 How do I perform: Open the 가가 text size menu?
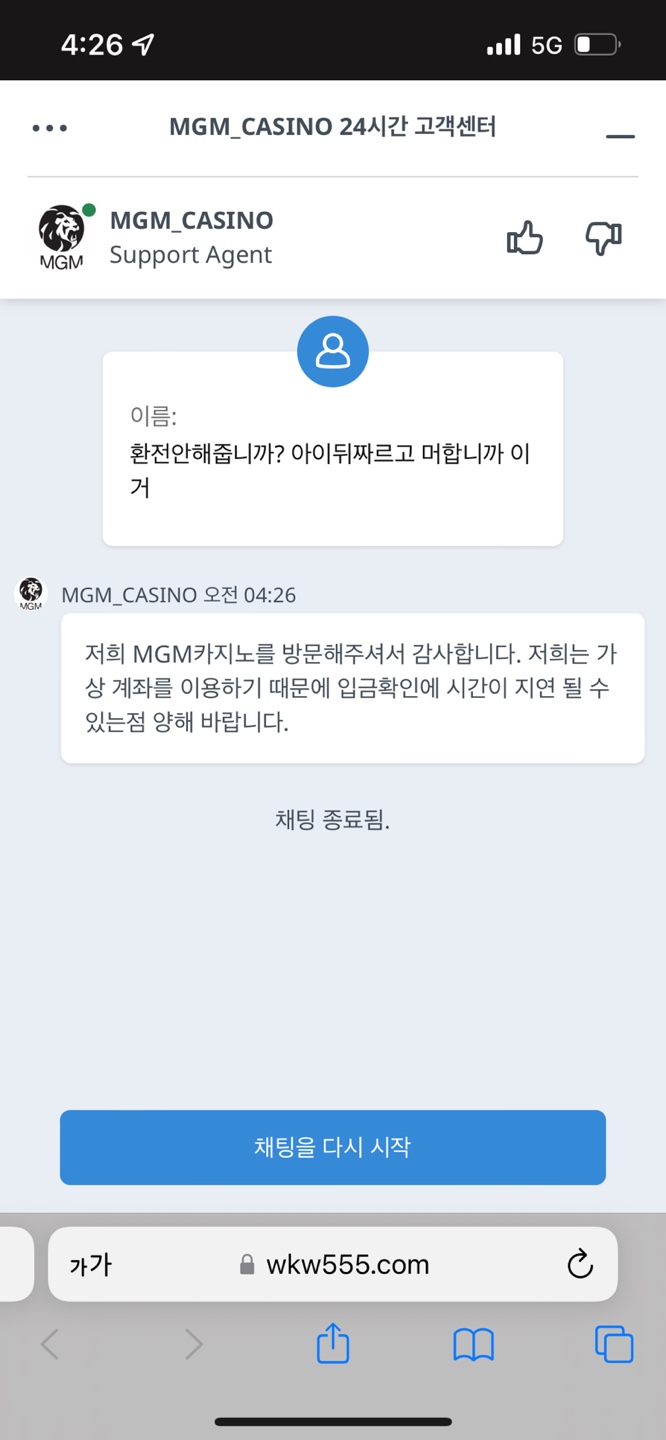(91, 1265)
